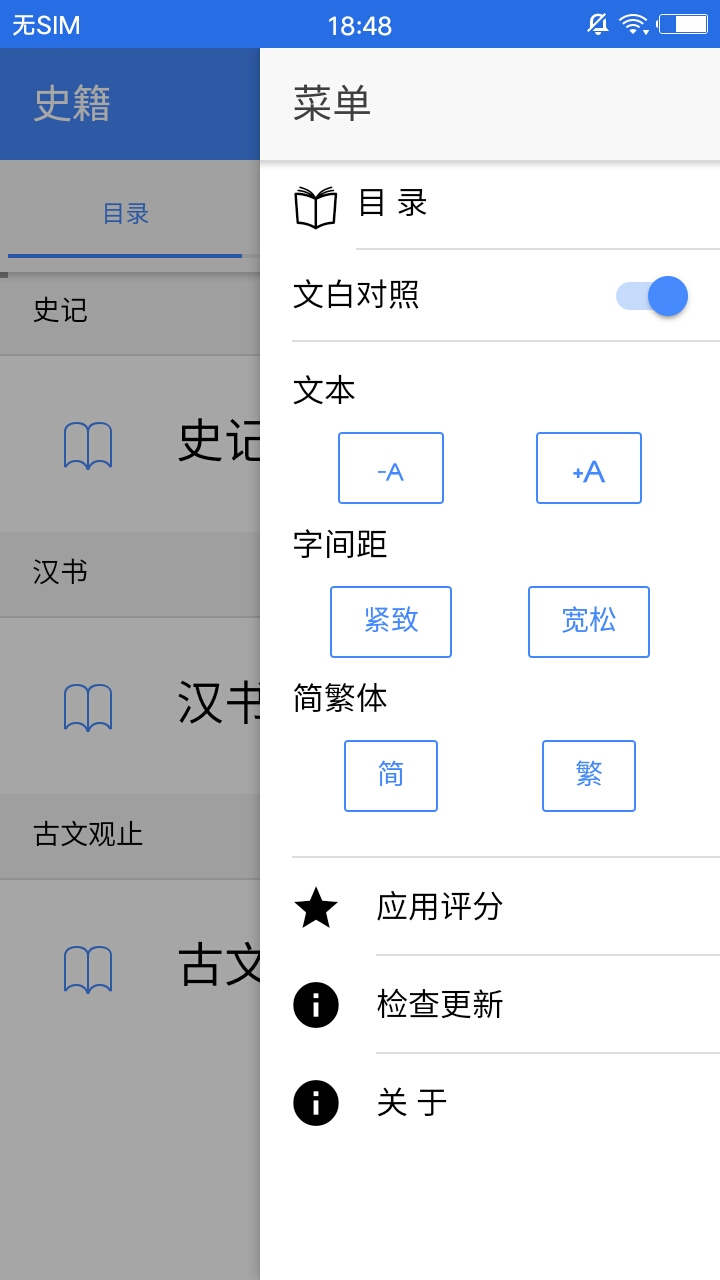
Task: Open the 目录 menu item
Action: pyautogui.click(x=392, y=204)
